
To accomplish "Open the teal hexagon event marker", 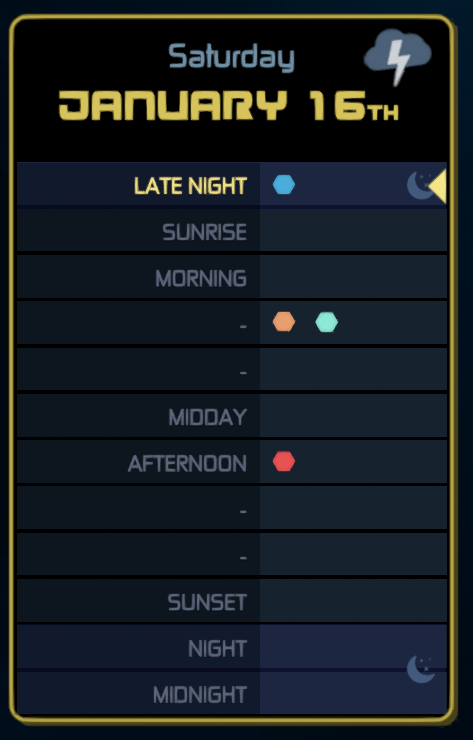I will (x=326, y=322).
